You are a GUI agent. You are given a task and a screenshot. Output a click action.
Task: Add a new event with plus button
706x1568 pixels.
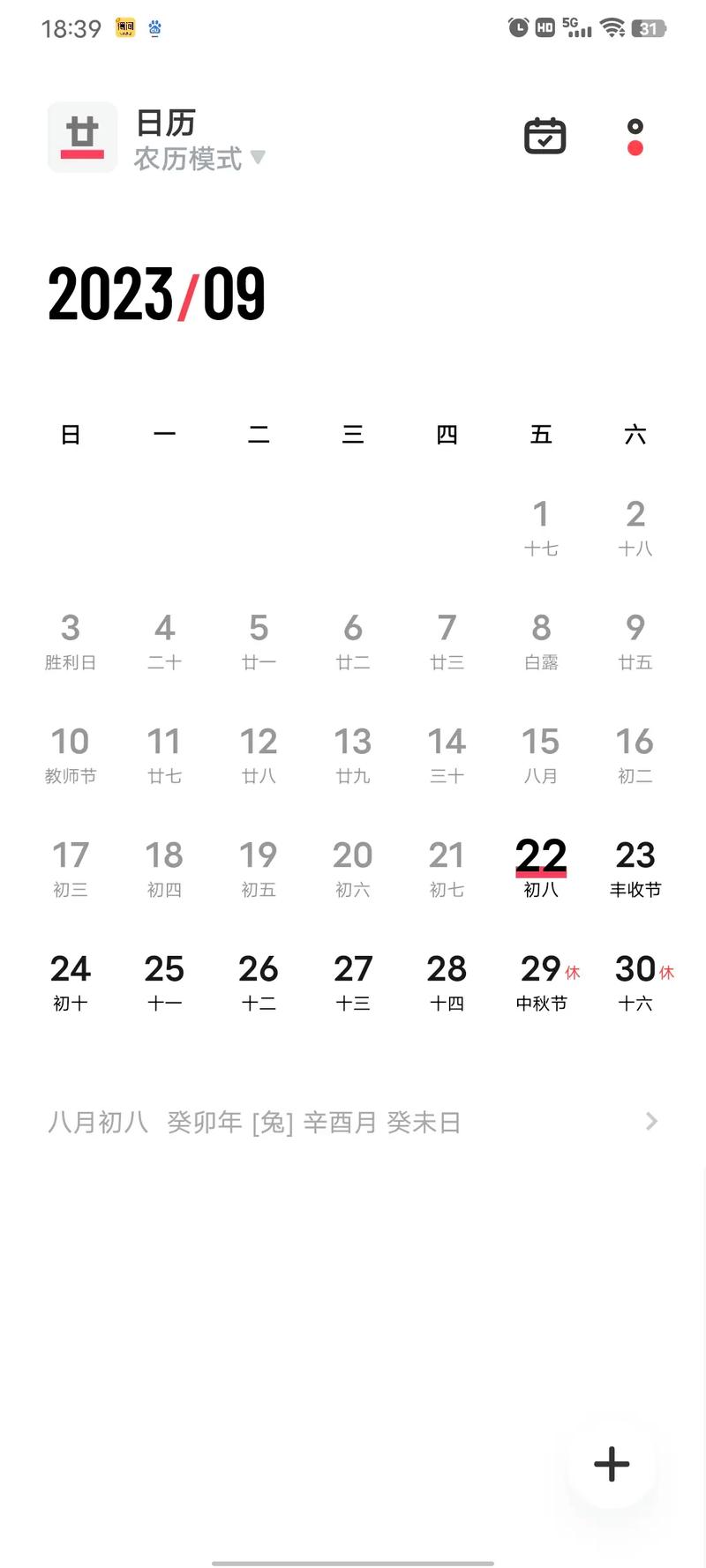click(612, 1465)
